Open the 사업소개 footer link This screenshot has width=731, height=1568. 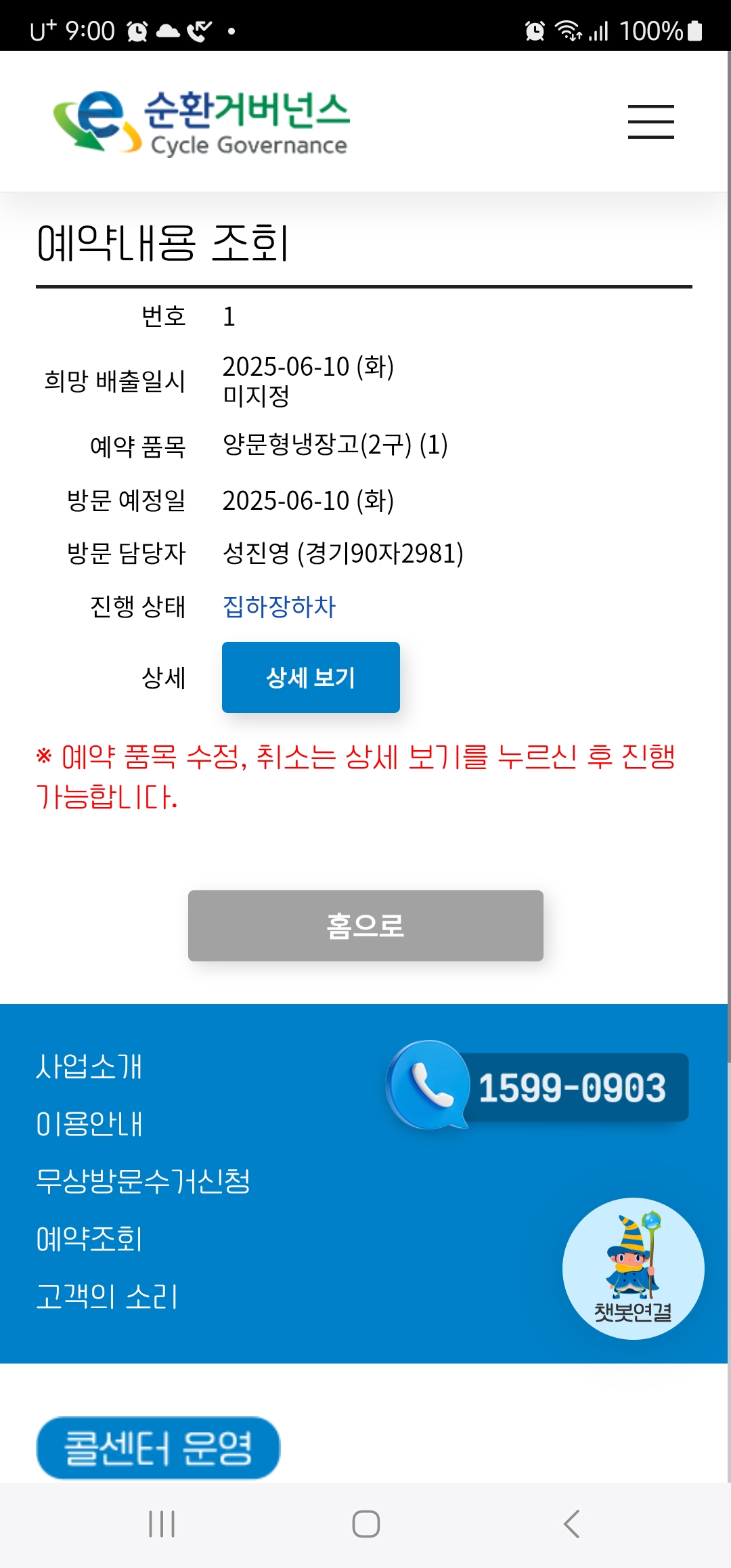tap(89, 1067)
